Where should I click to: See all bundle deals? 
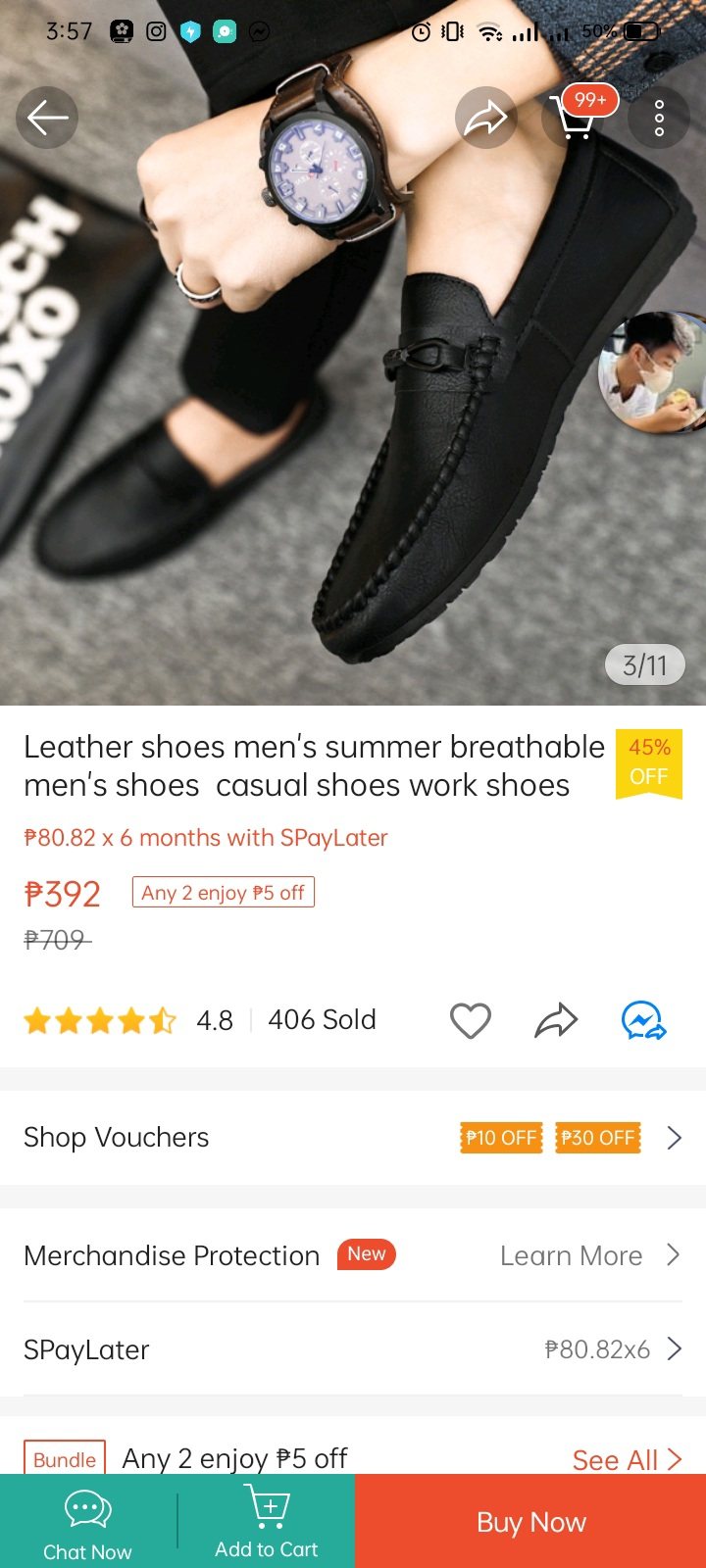(626, 1459)
